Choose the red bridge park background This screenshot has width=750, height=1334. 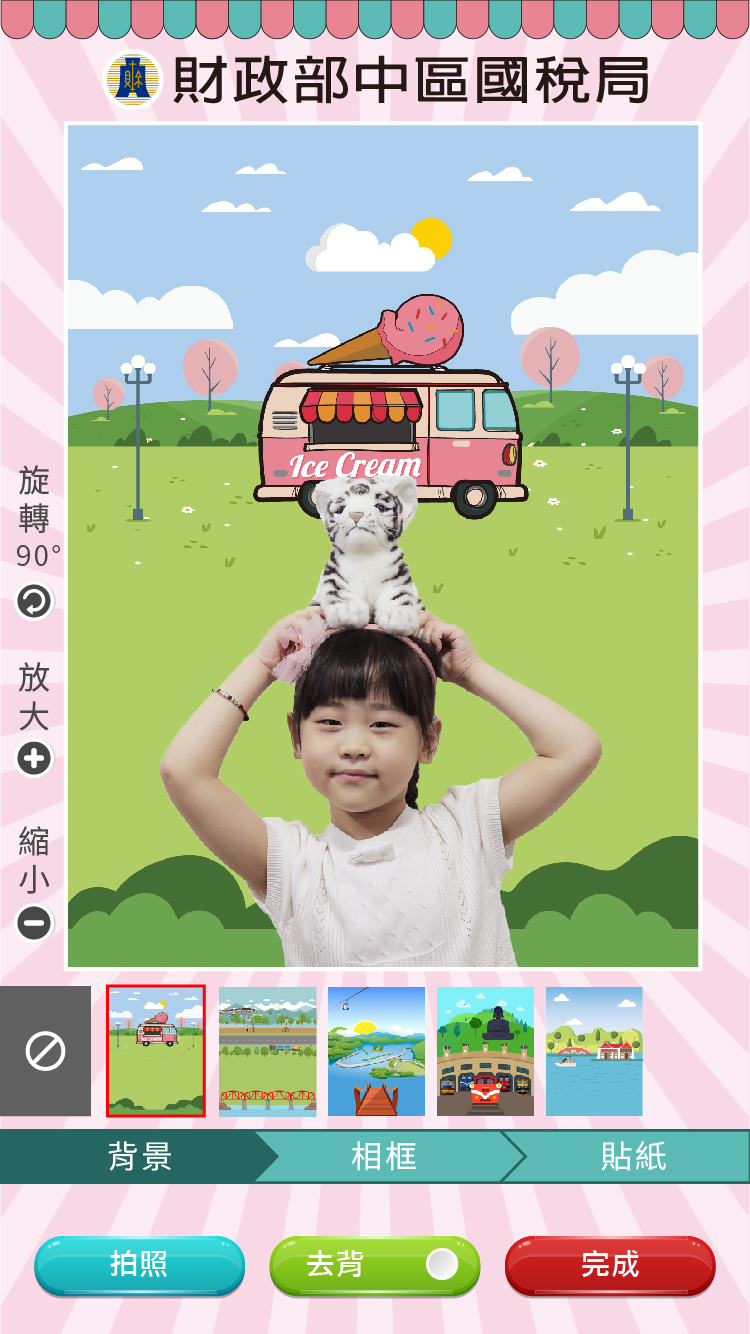click(267, 1051)
